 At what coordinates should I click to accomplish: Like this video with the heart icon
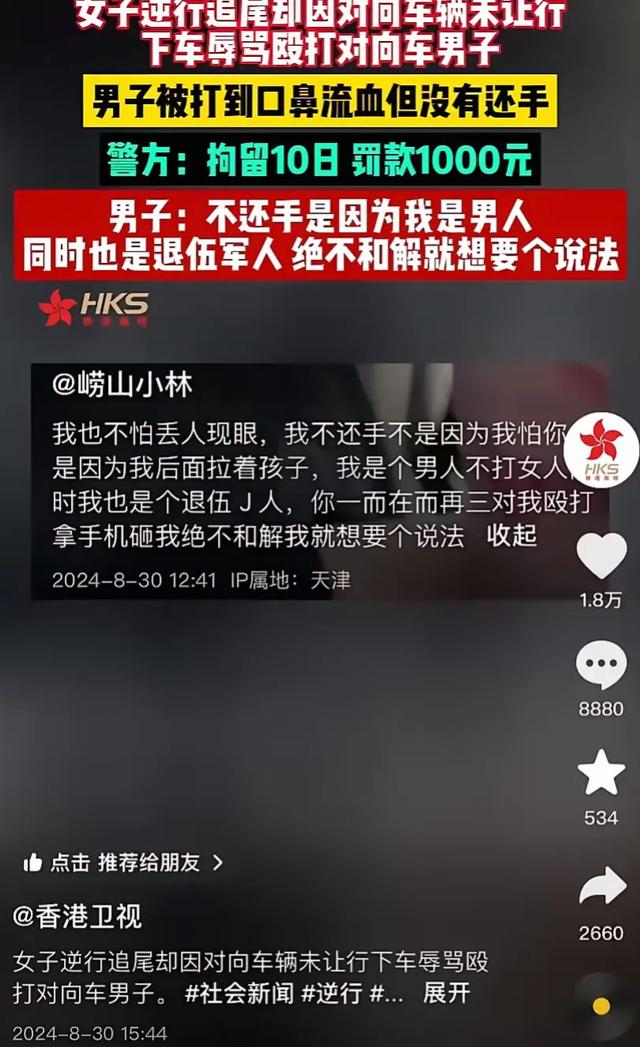[601, 556]
